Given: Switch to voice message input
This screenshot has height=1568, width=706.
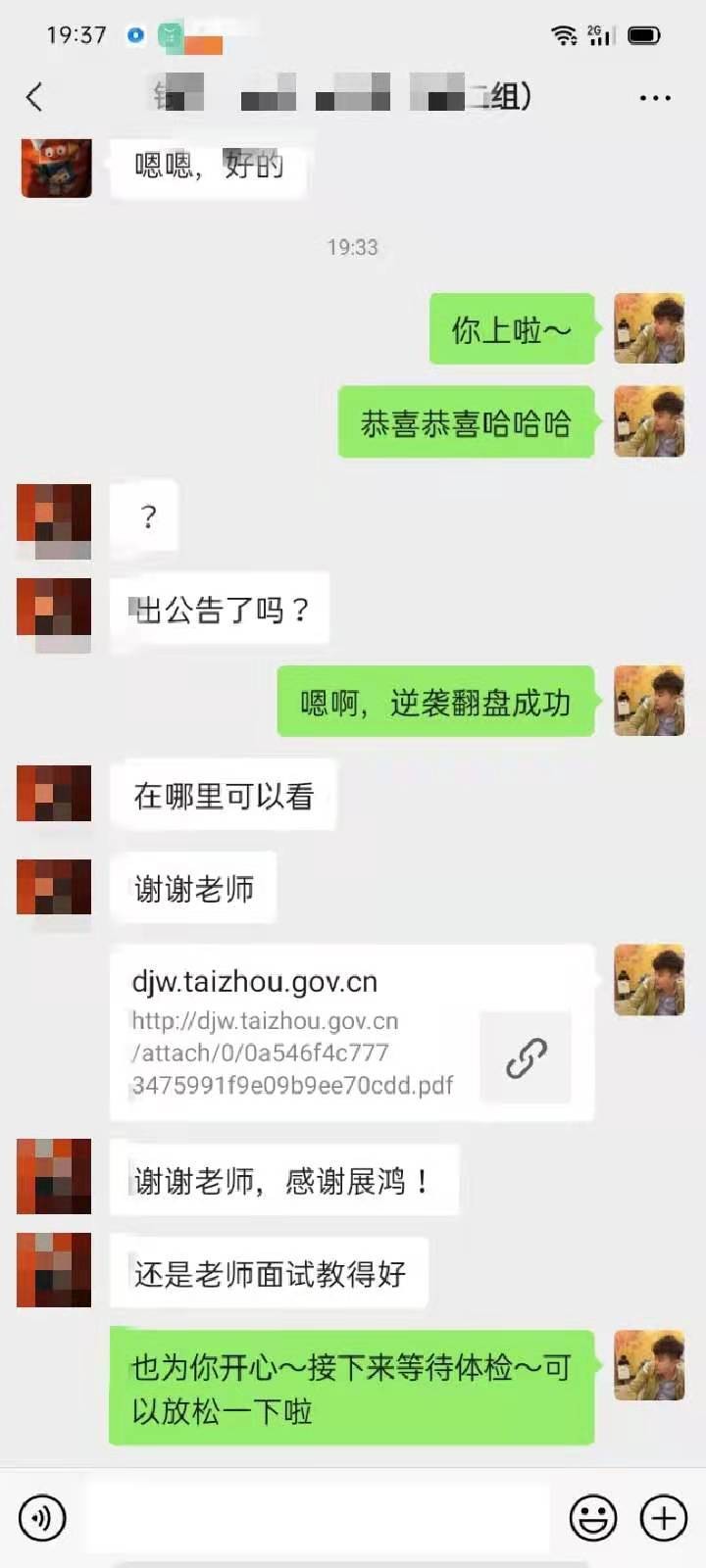Looking at the screenshot, I should (x=42, y=1518).
